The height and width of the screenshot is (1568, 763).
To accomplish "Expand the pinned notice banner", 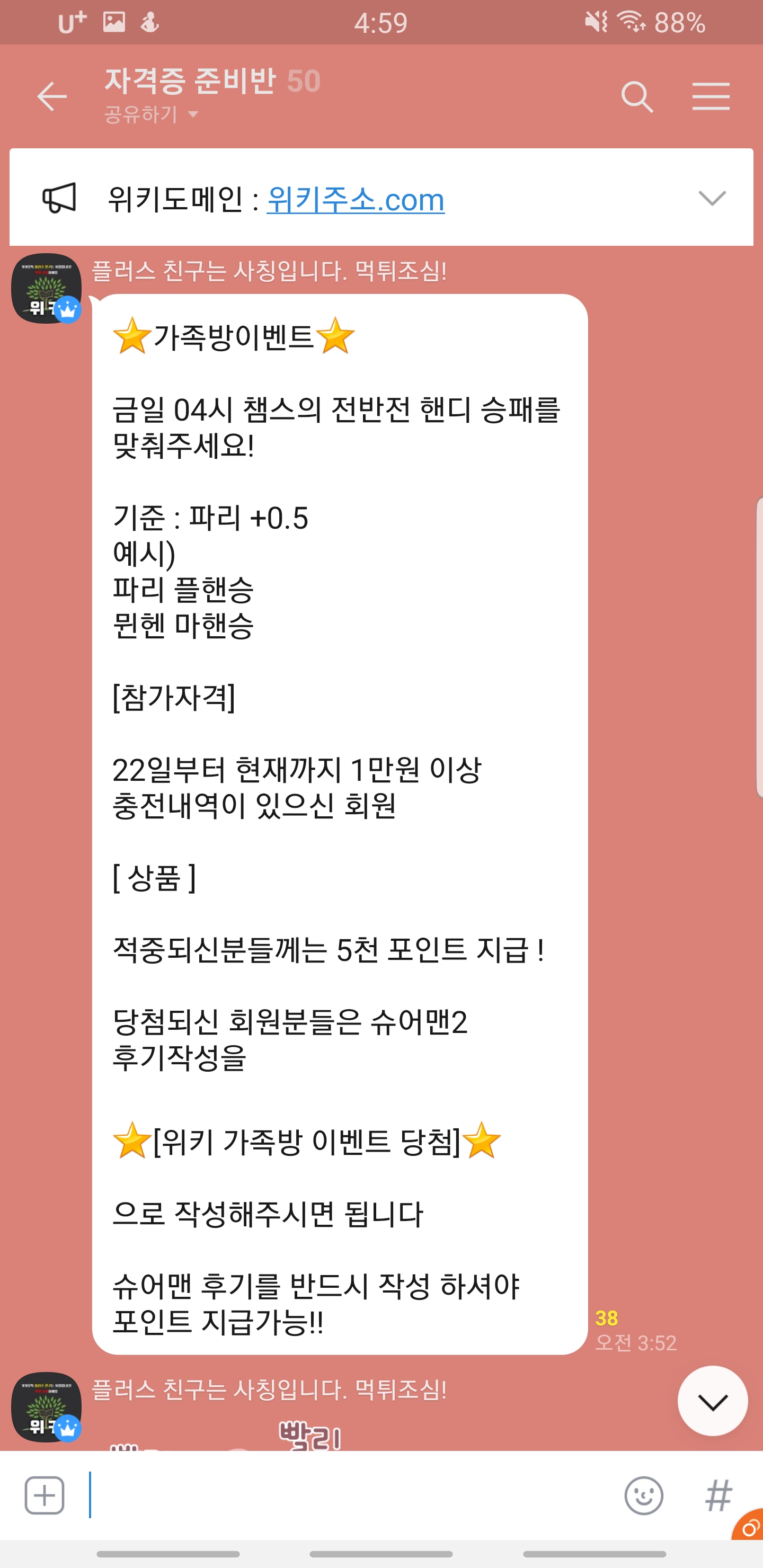I will (711, 198).
